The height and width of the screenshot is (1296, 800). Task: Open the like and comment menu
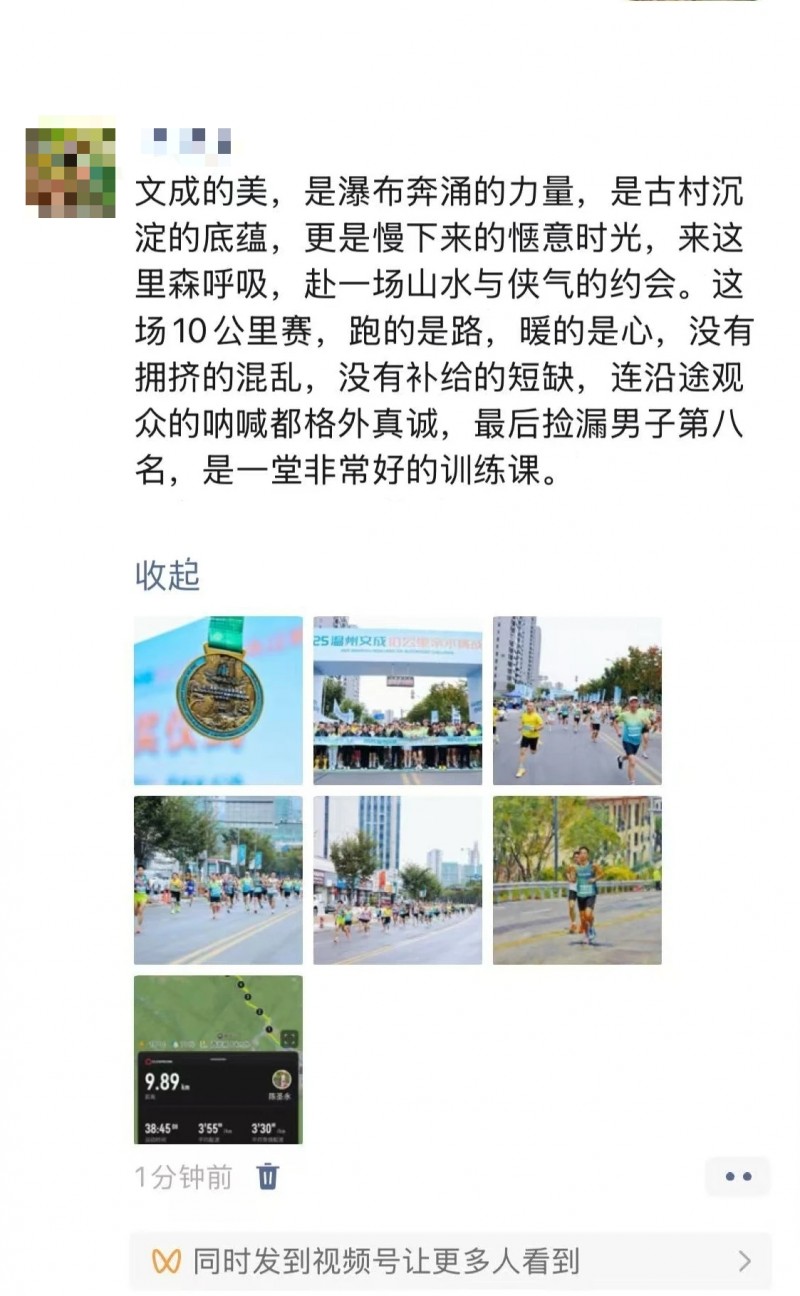coord(737,1177)
